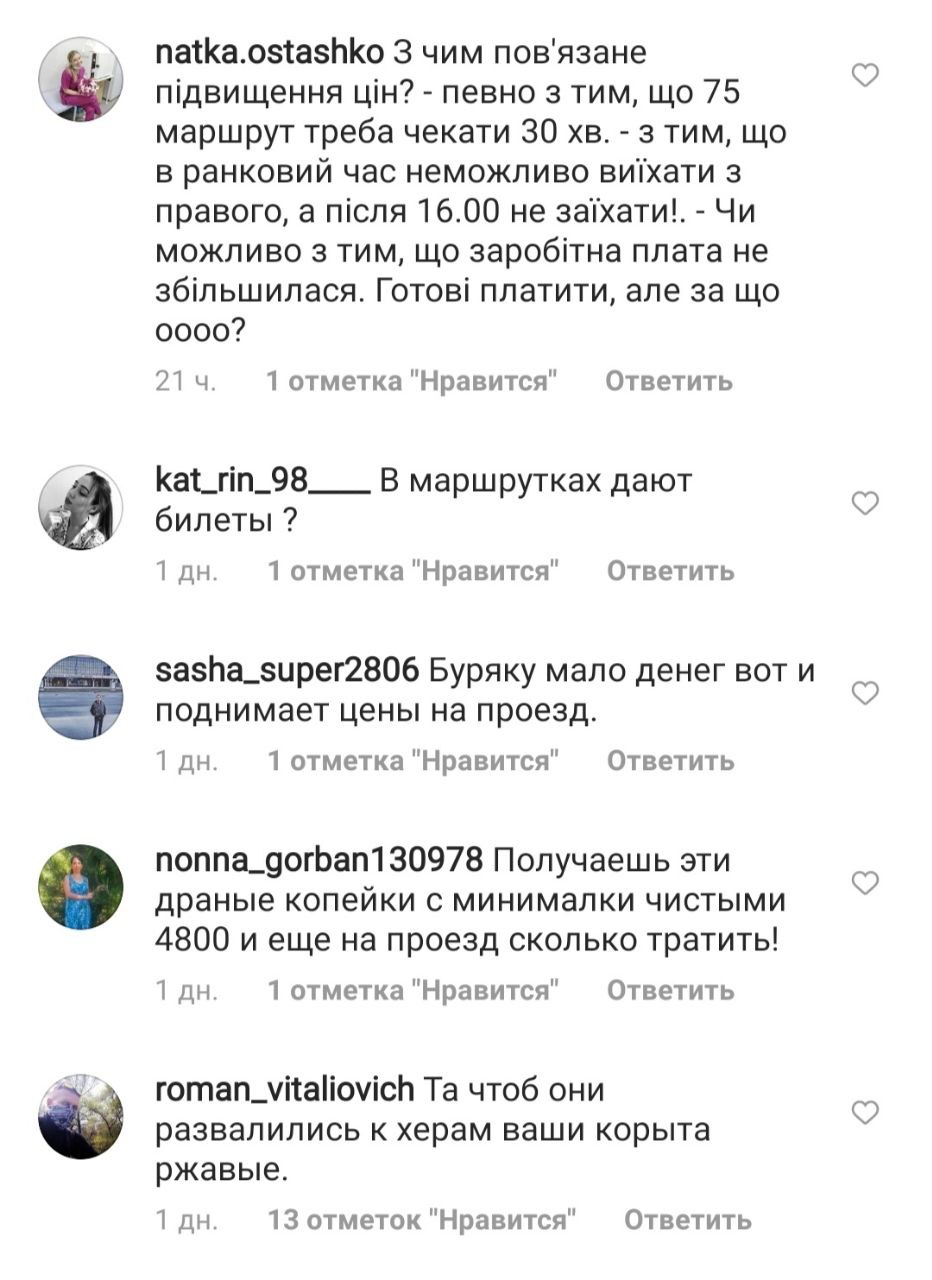Reply to kat_rin_98____'s comment
The height and width of the screenshot is (1280, 932).
click(x=670, y=571)
